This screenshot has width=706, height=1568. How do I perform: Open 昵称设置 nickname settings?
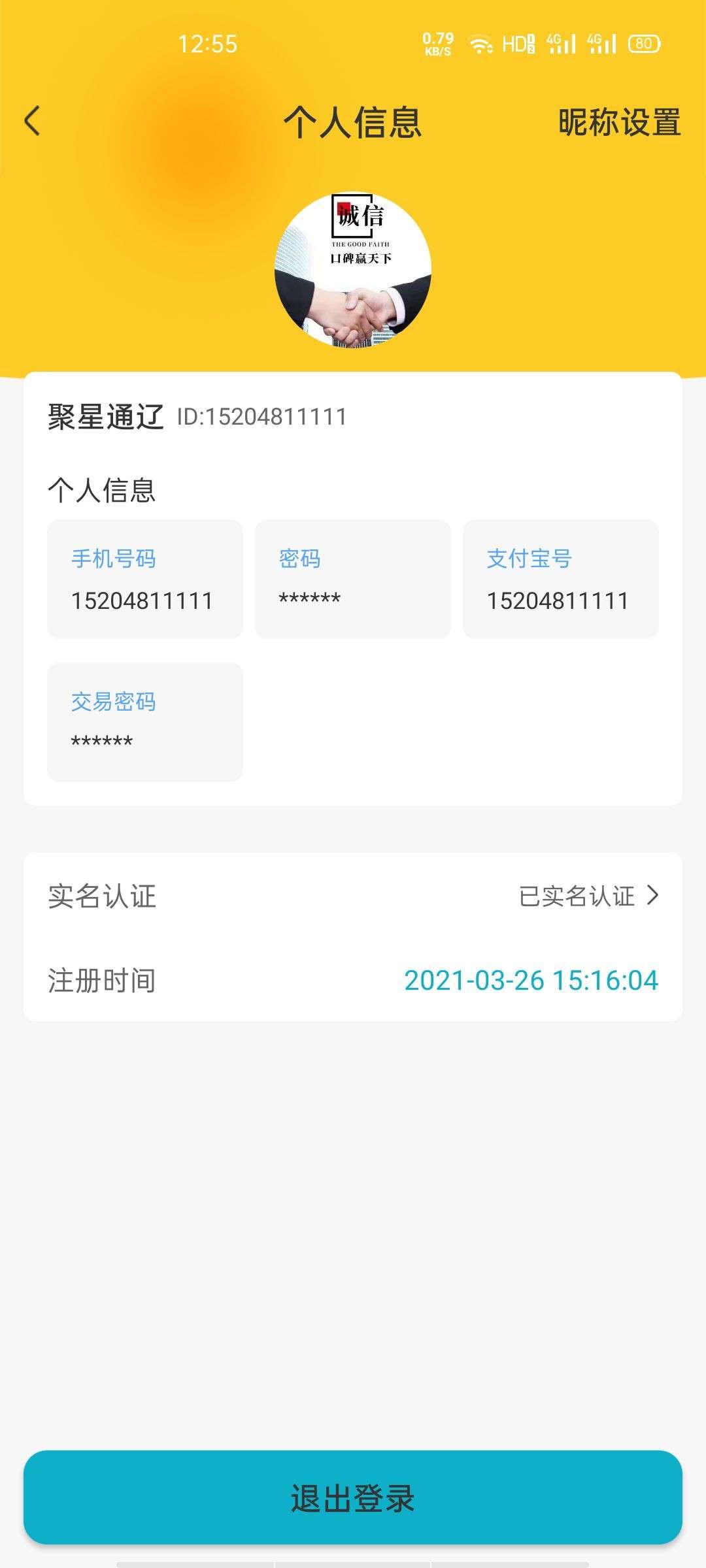click(x=619, y=122)
